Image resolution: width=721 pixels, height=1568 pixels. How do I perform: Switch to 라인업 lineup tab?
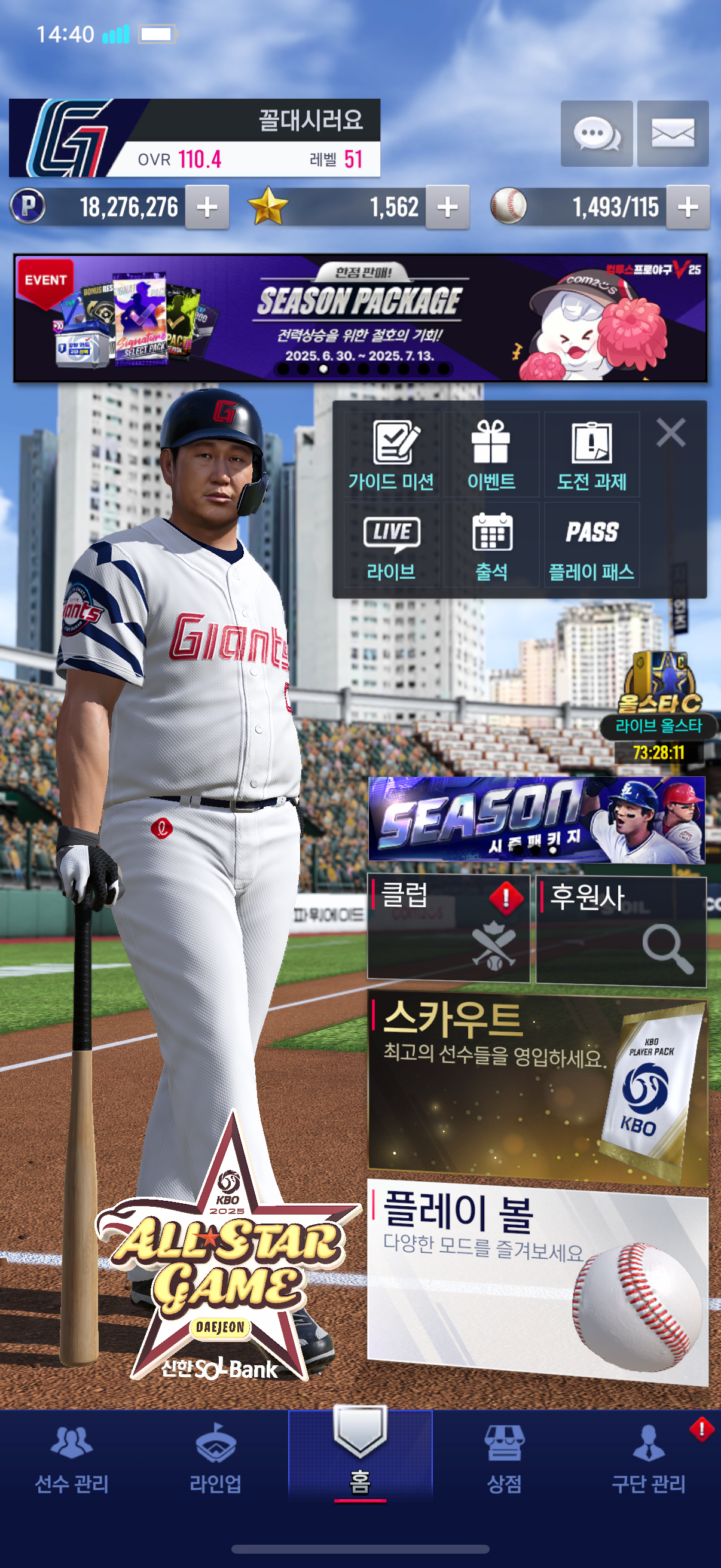coord(215,1459)
